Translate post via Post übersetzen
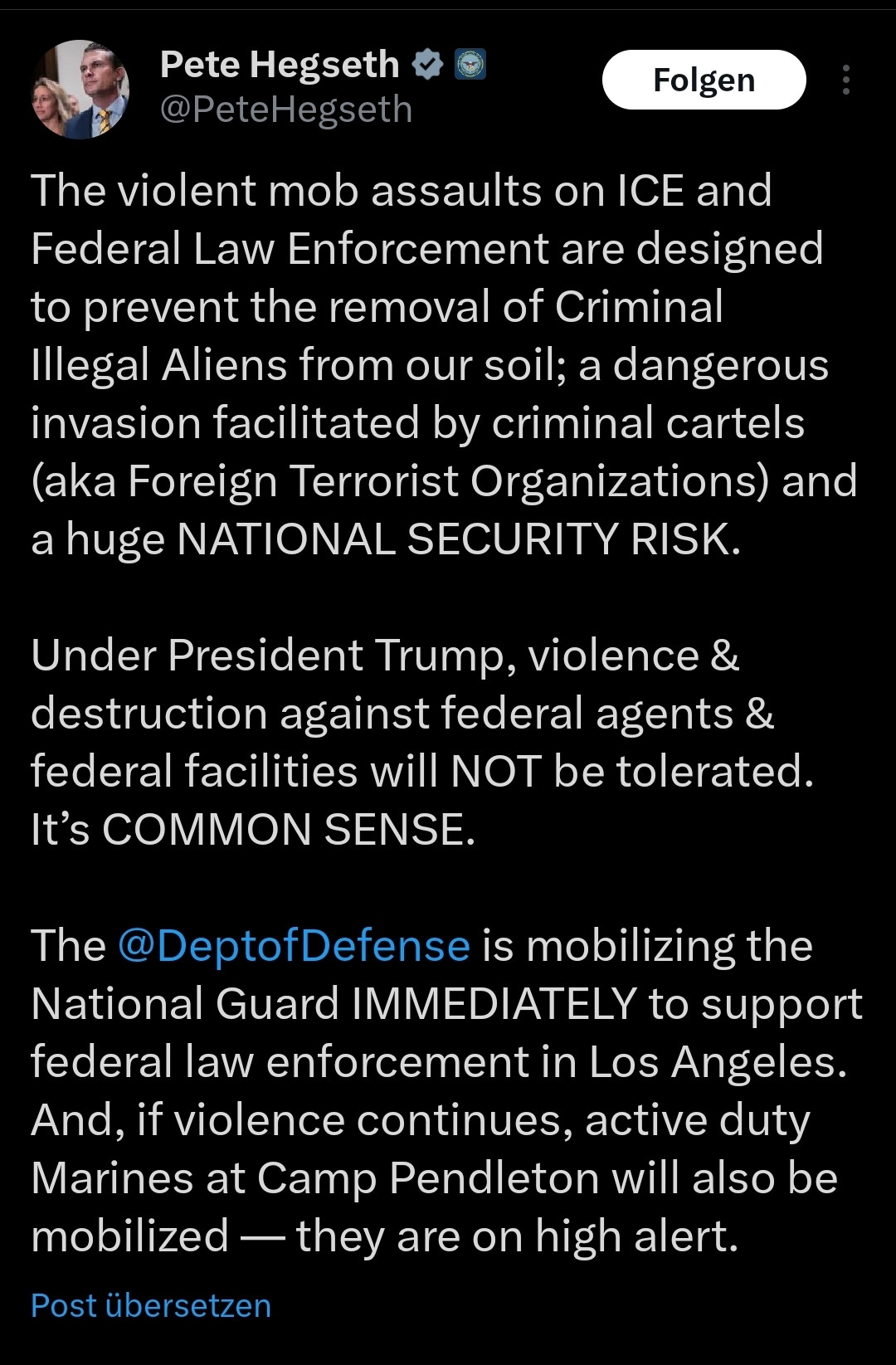This screenshot has height=1365, width=896. tap(151, 1305)
